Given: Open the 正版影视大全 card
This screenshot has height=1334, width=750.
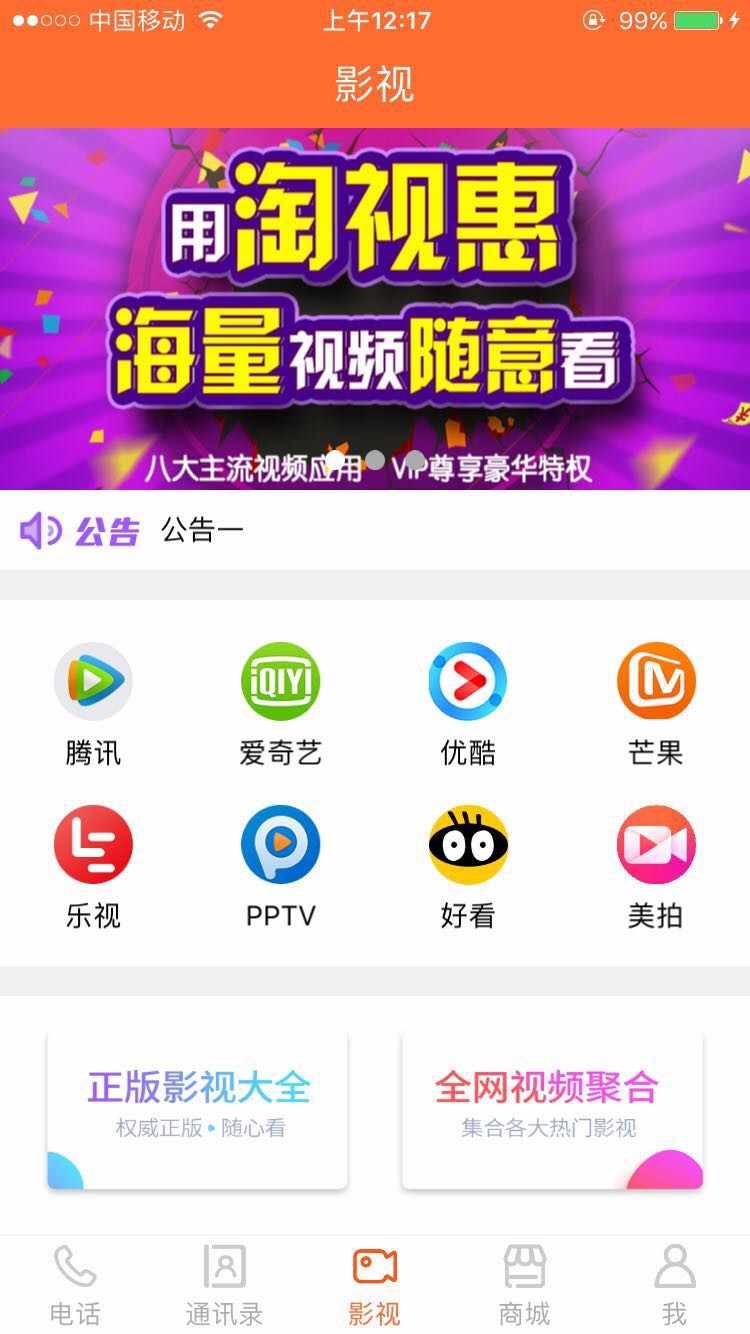Looking at the screenshot, I should 198,1109.
